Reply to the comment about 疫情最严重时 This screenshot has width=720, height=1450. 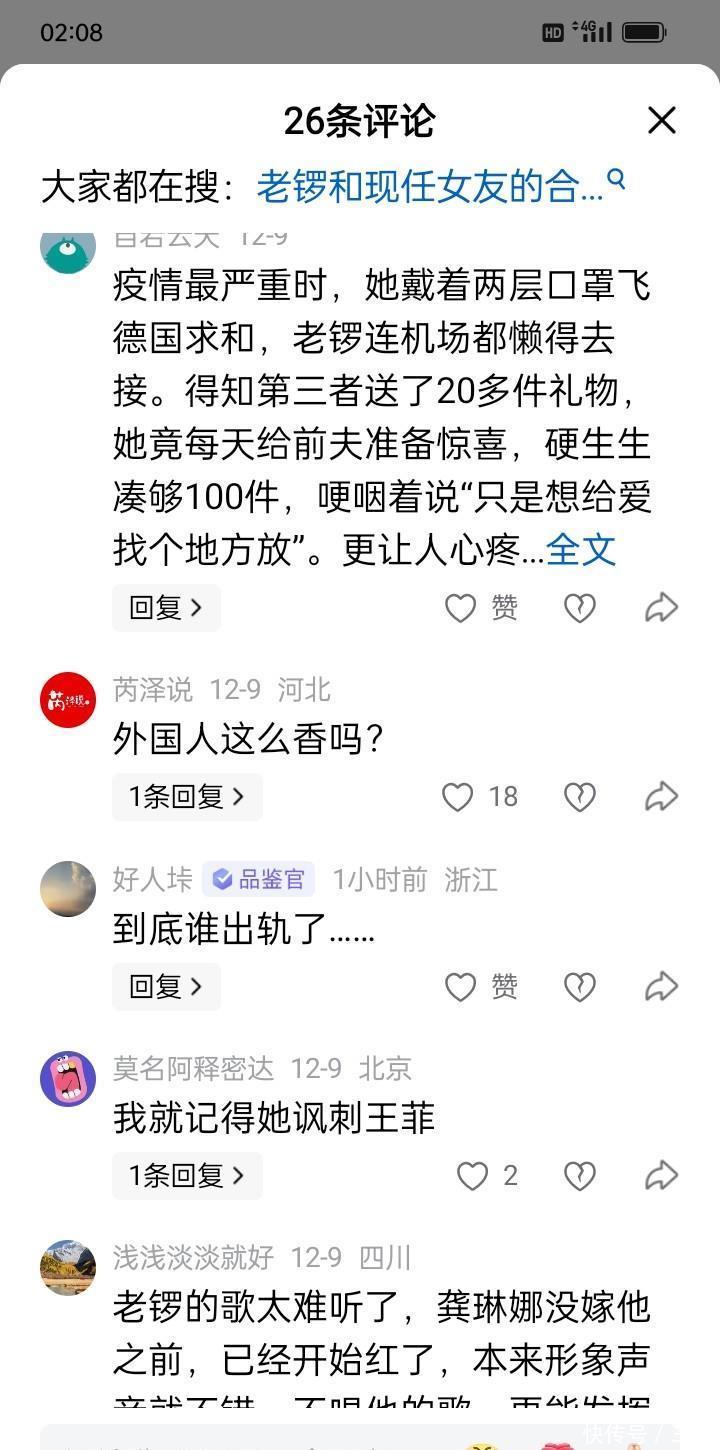point(166,607)
